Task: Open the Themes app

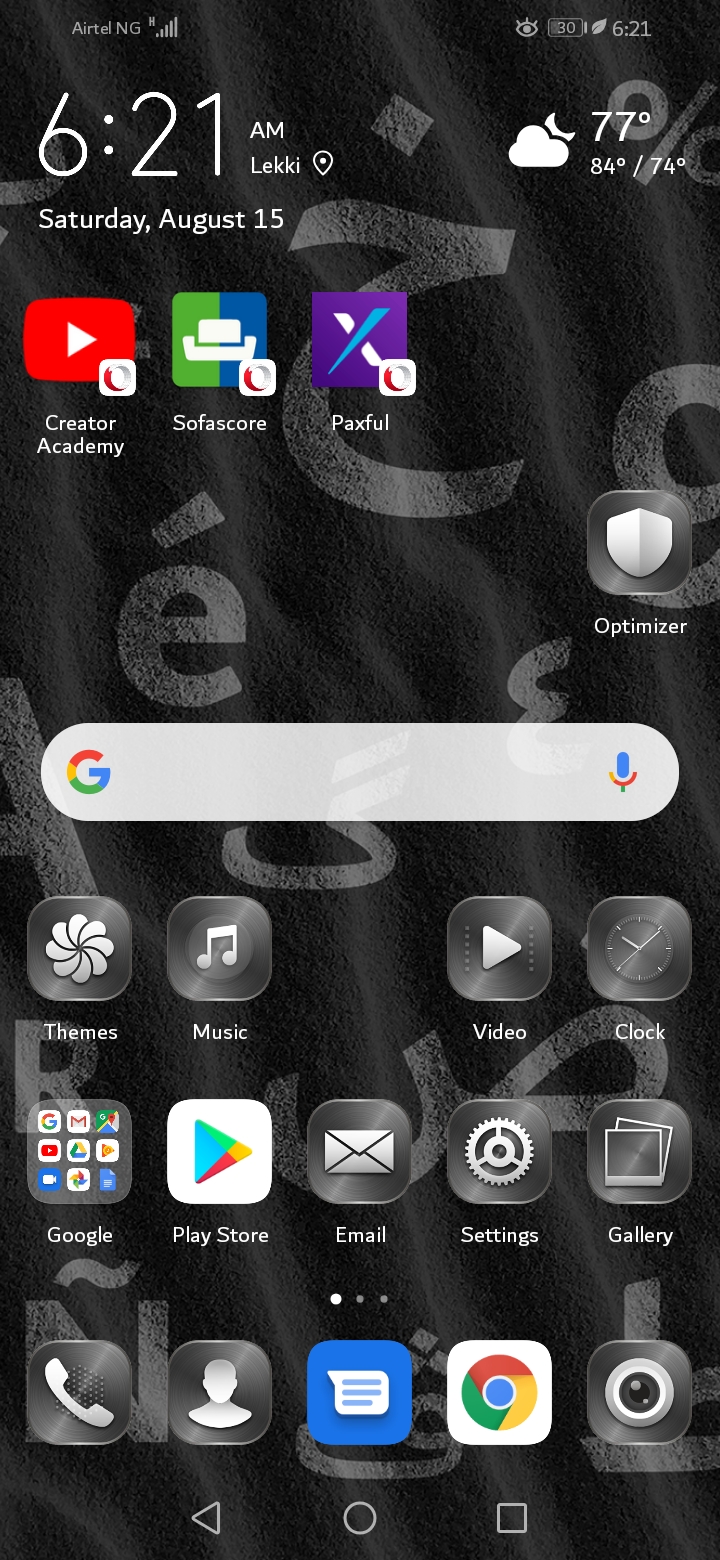Action: (80, 948)
